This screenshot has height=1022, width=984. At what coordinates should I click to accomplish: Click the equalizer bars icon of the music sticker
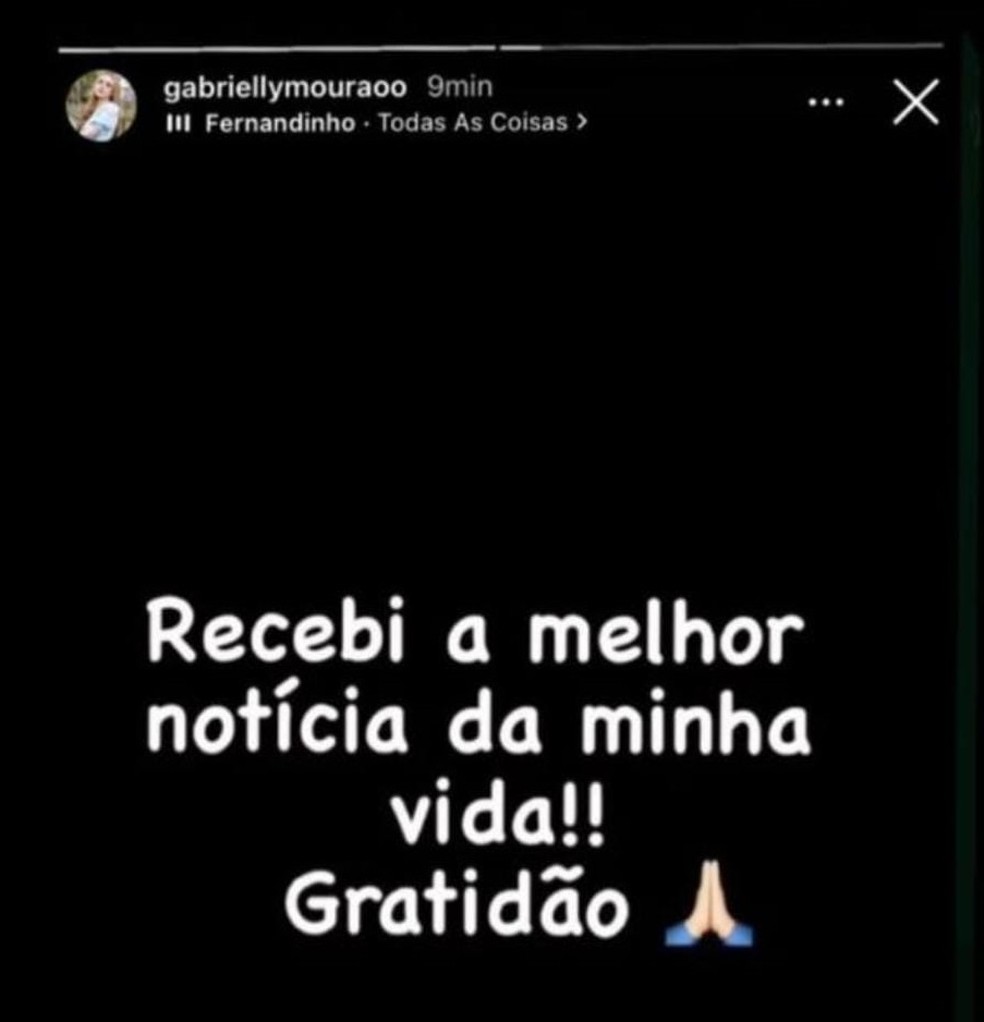pyautogui.click(x=177, y=122)
